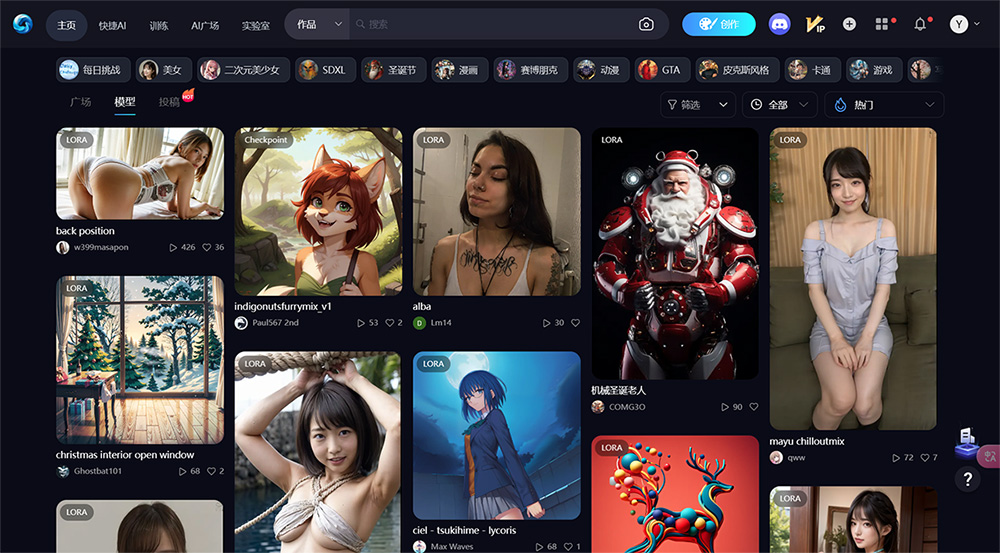Switch to the 投稿 sub-tab

[x=169, y=103]
